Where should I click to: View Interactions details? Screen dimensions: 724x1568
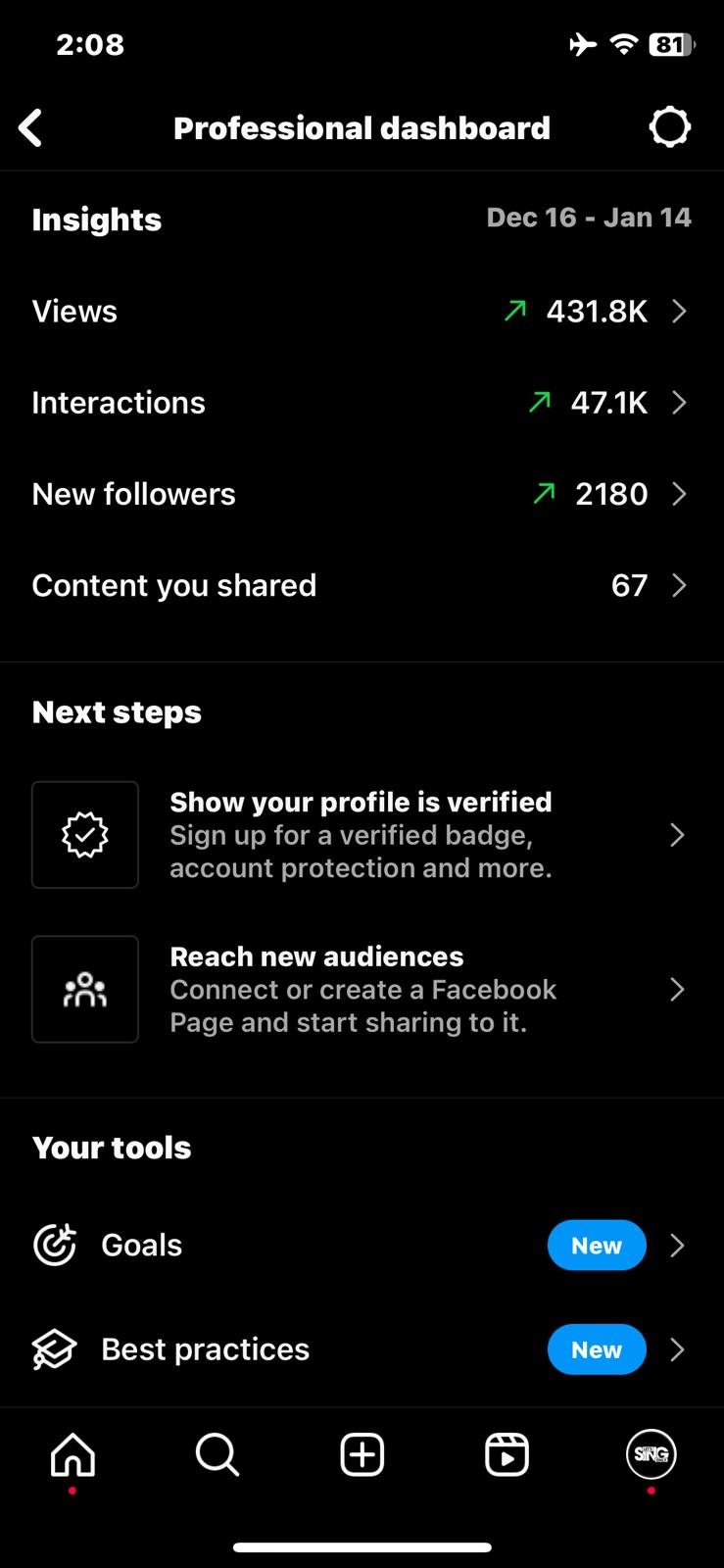(x=362, y=403)
